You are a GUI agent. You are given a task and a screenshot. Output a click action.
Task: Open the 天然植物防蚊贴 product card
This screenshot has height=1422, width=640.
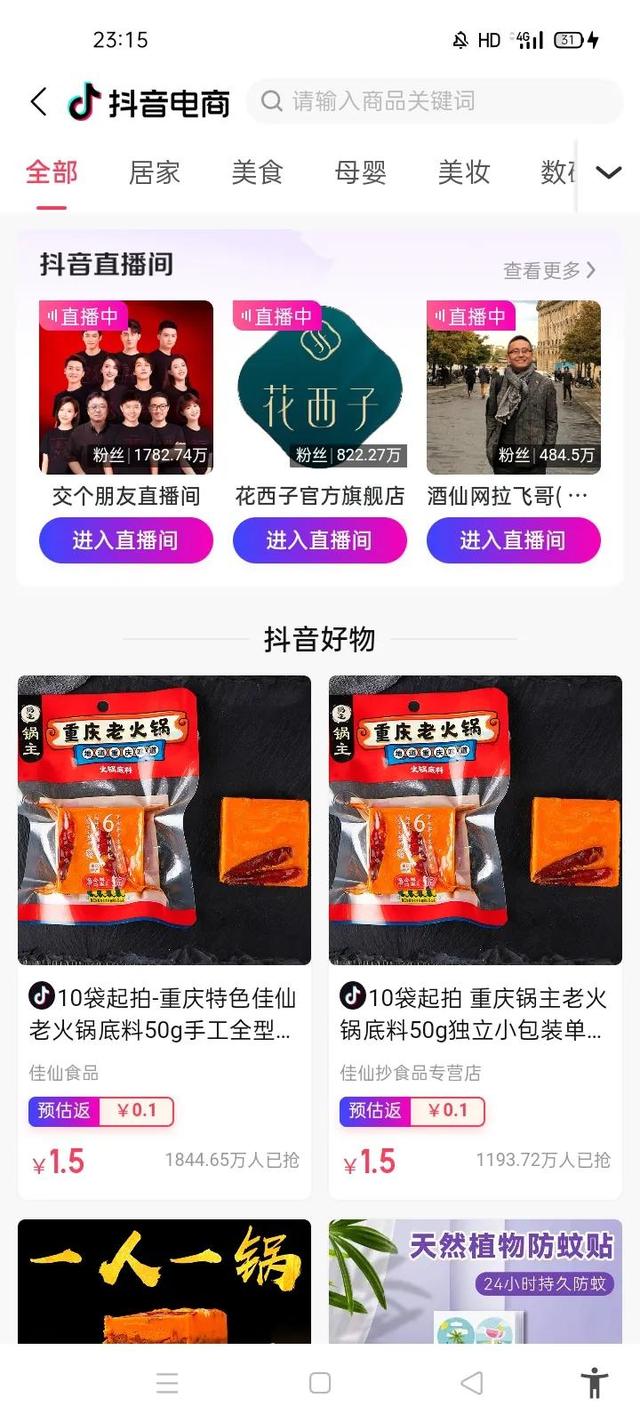[475, 1280]
